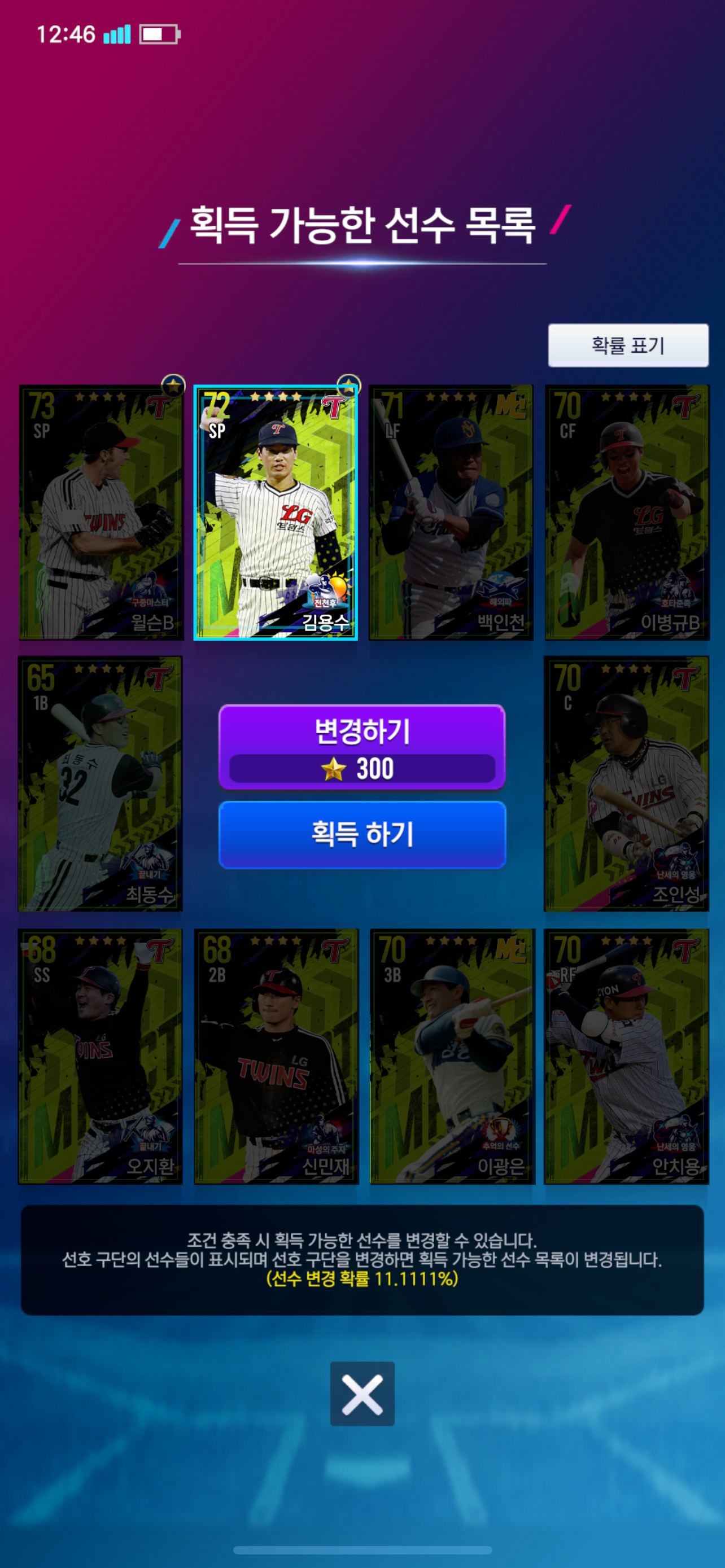
Task: Open the 오지환 SS player card
Action: coord(101,1056)
